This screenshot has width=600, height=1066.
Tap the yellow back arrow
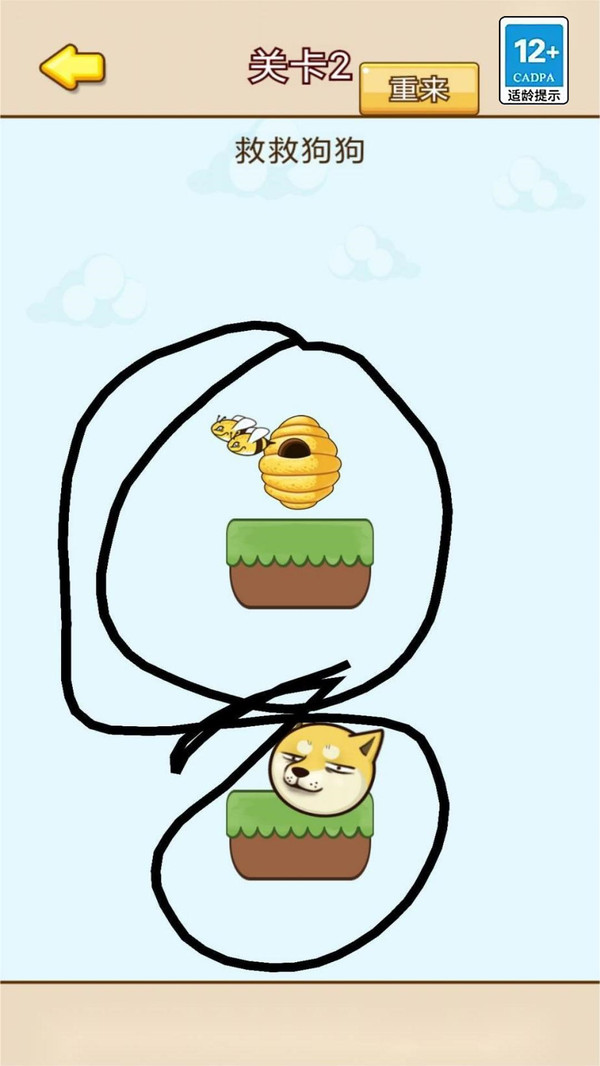[x=72, y=67]
